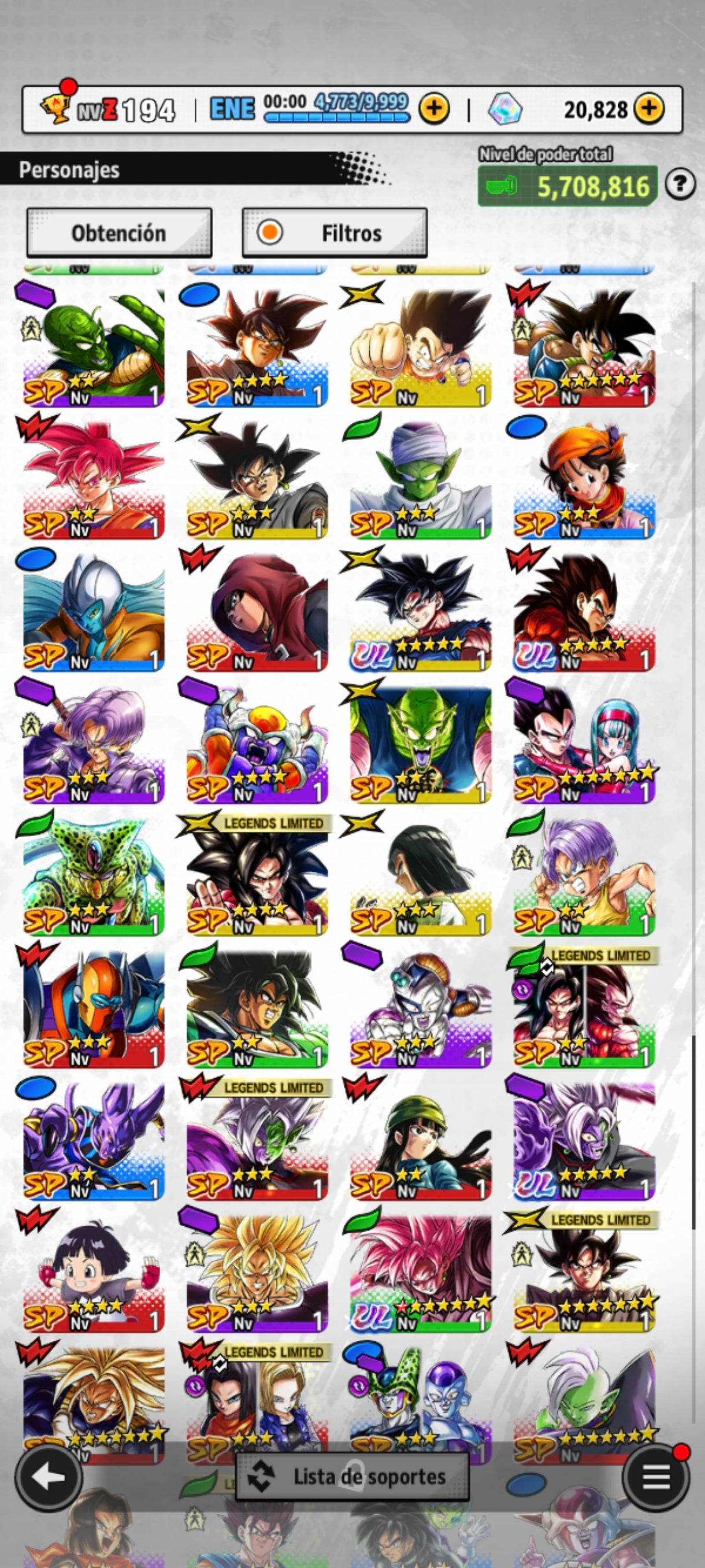Buy more Chrono Crystals with plus button
705x1568 pixels.
[649, 109]
